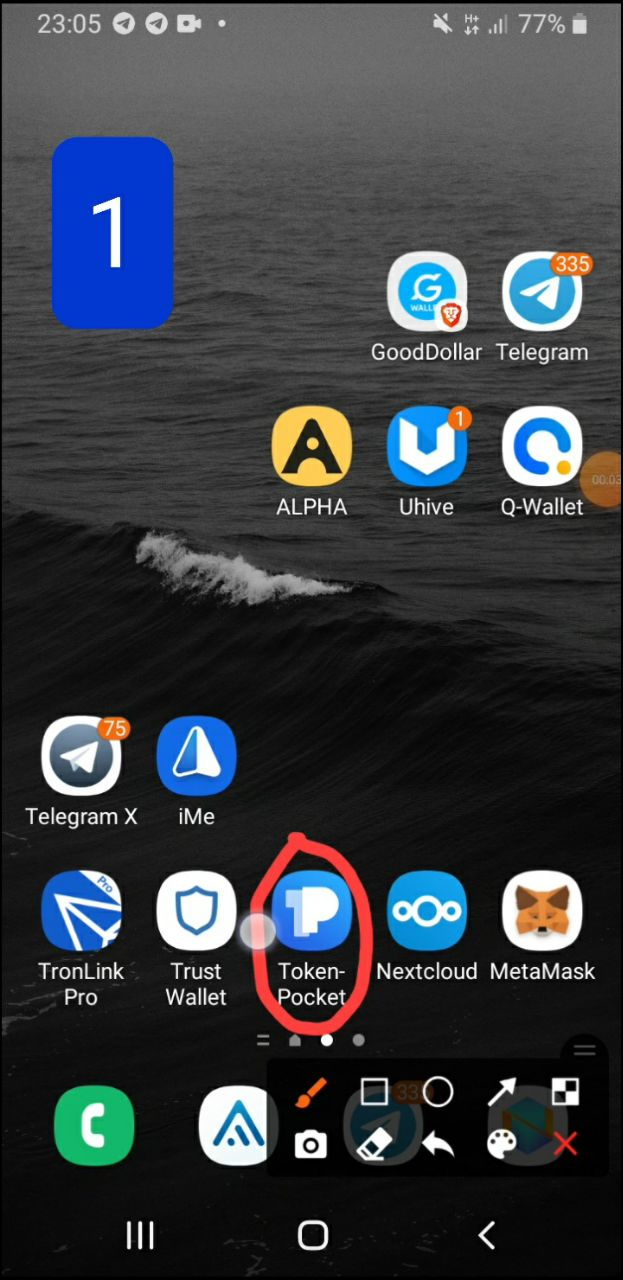
Task: Open TronLink Pro wallet
Action: 81,910
